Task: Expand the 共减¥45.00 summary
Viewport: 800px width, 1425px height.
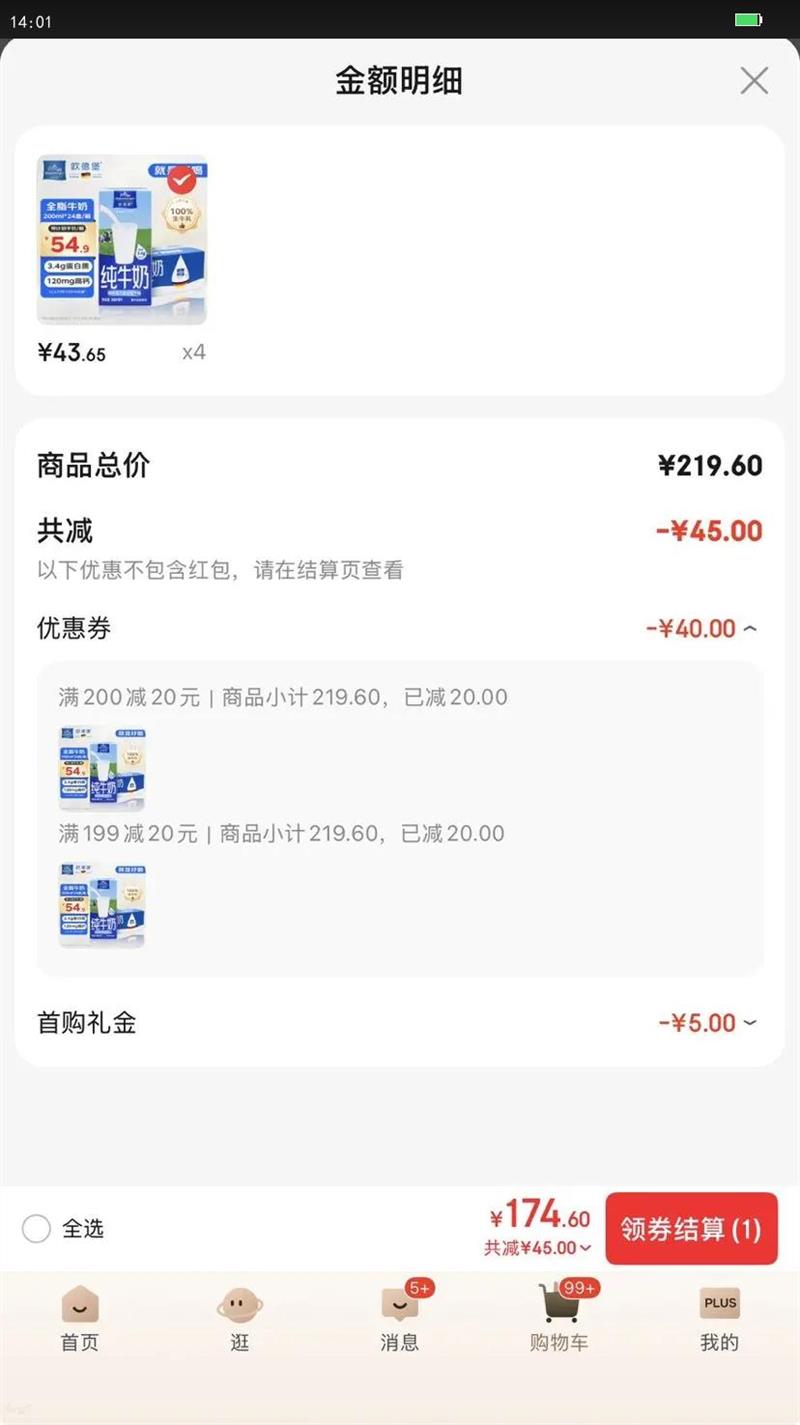Action: [533, 1247]
